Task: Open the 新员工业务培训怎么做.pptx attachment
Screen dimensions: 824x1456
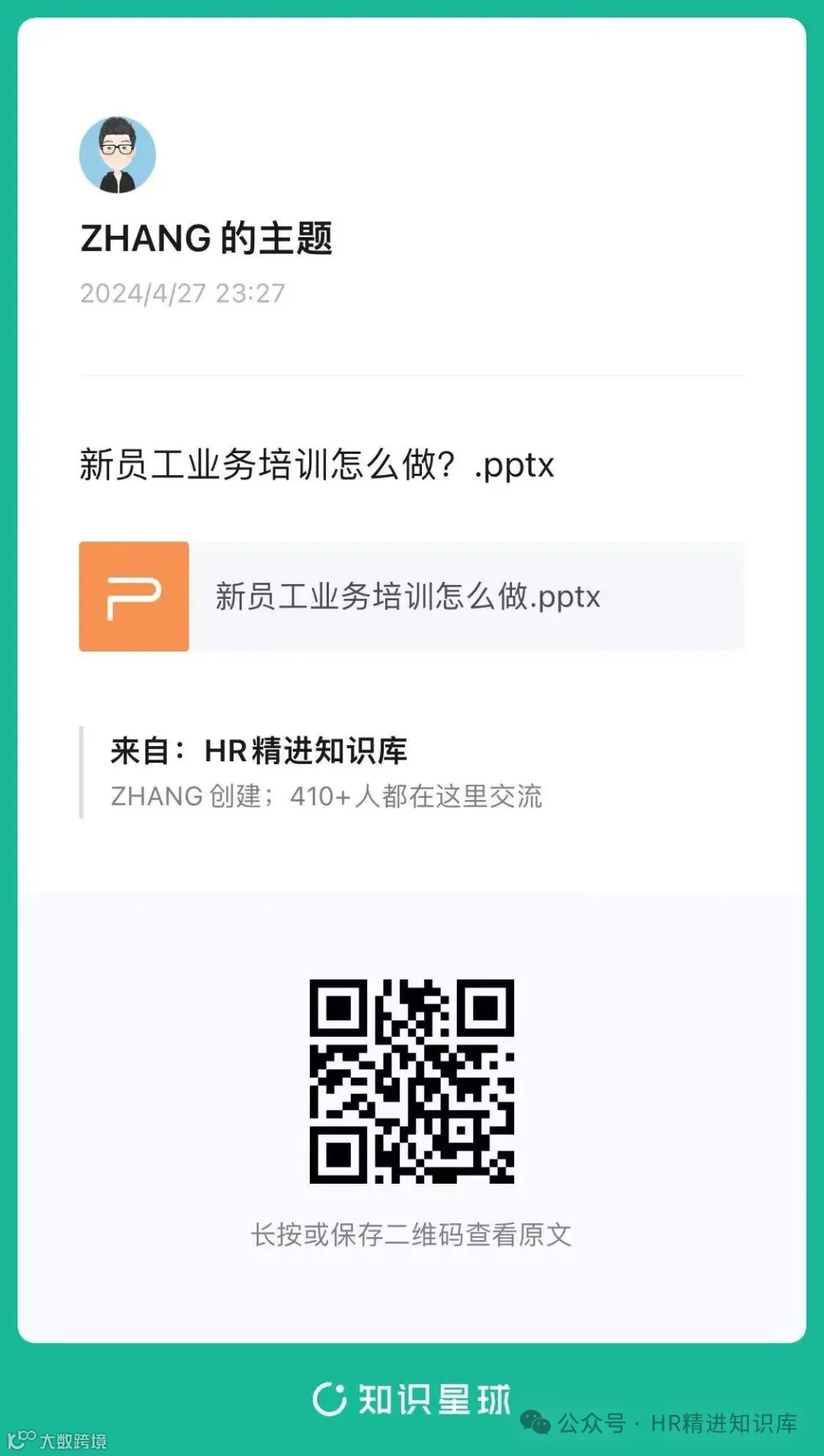Action: coord(408,599)
